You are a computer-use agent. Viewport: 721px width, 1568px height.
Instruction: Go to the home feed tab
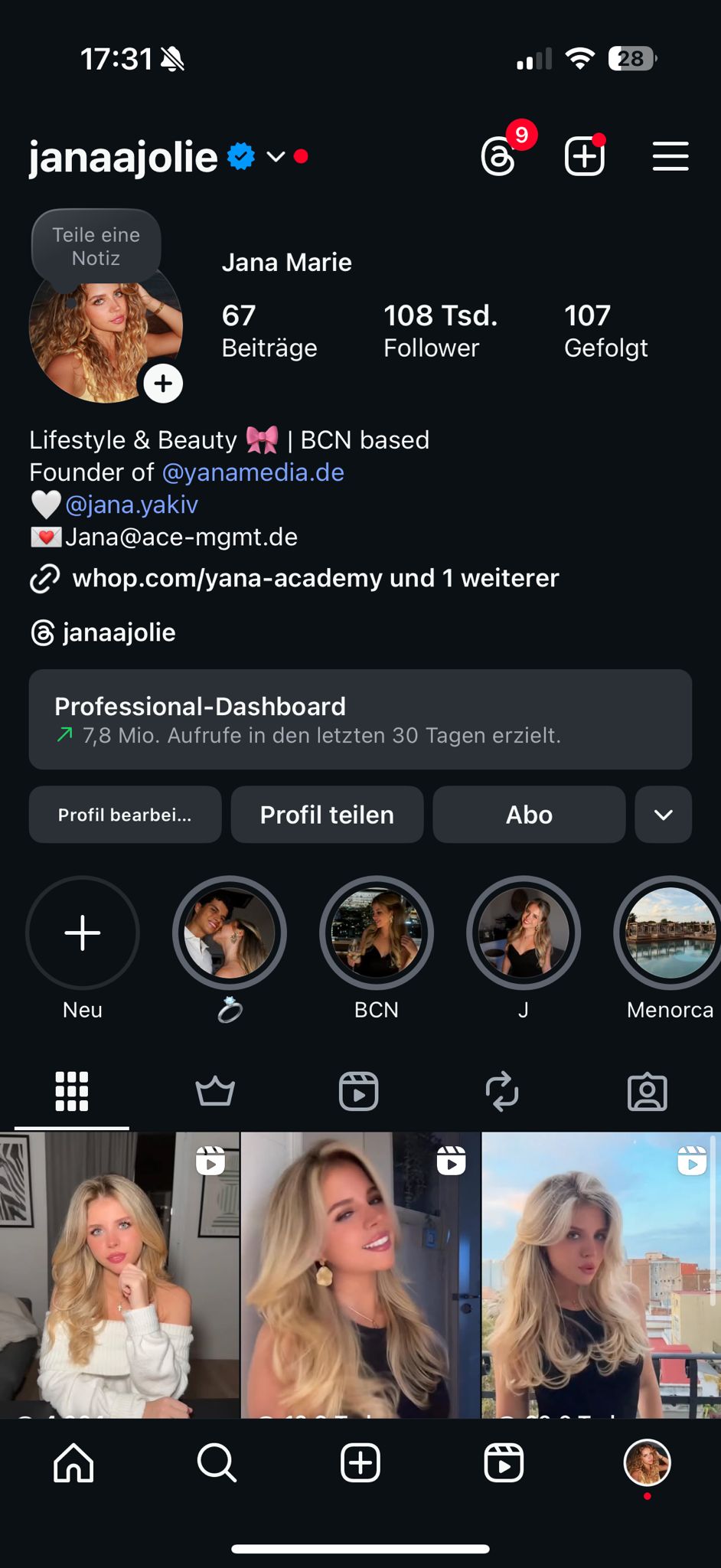point(73,1464)
